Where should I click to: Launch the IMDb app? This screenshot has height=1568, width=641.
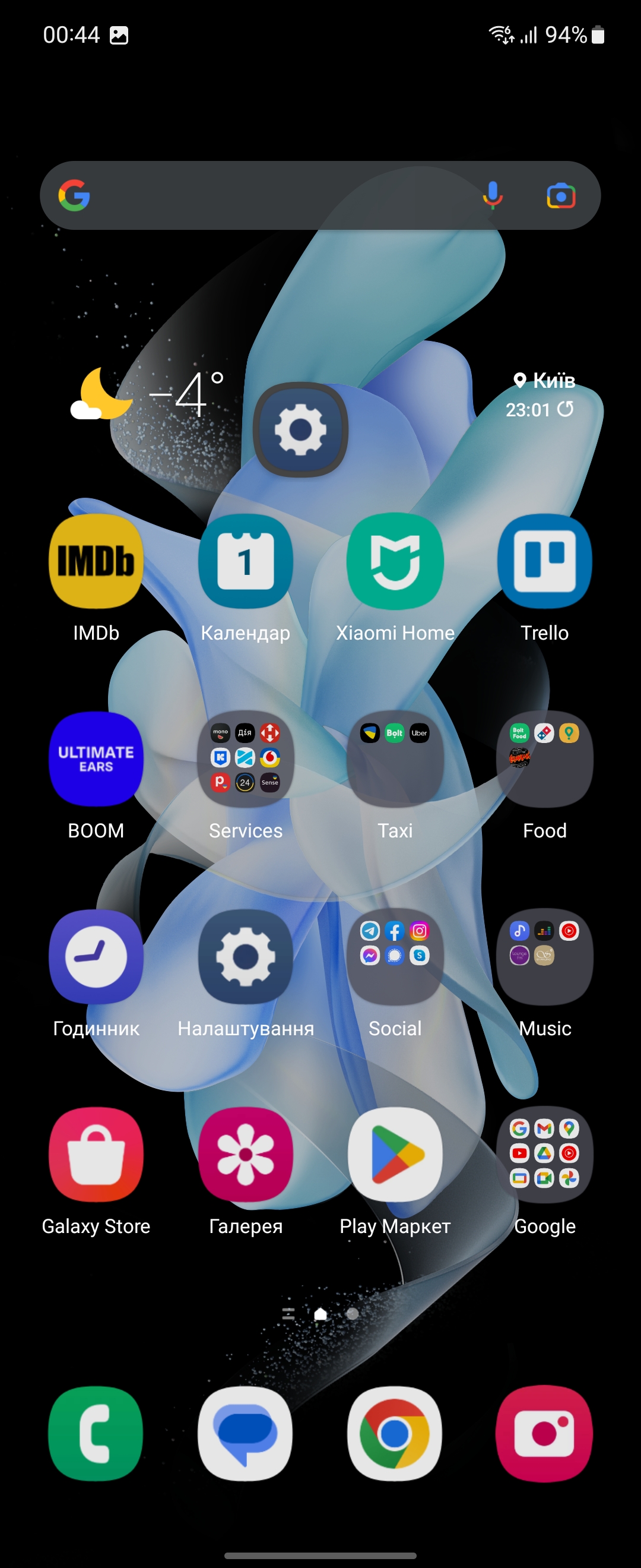(96, 561)
